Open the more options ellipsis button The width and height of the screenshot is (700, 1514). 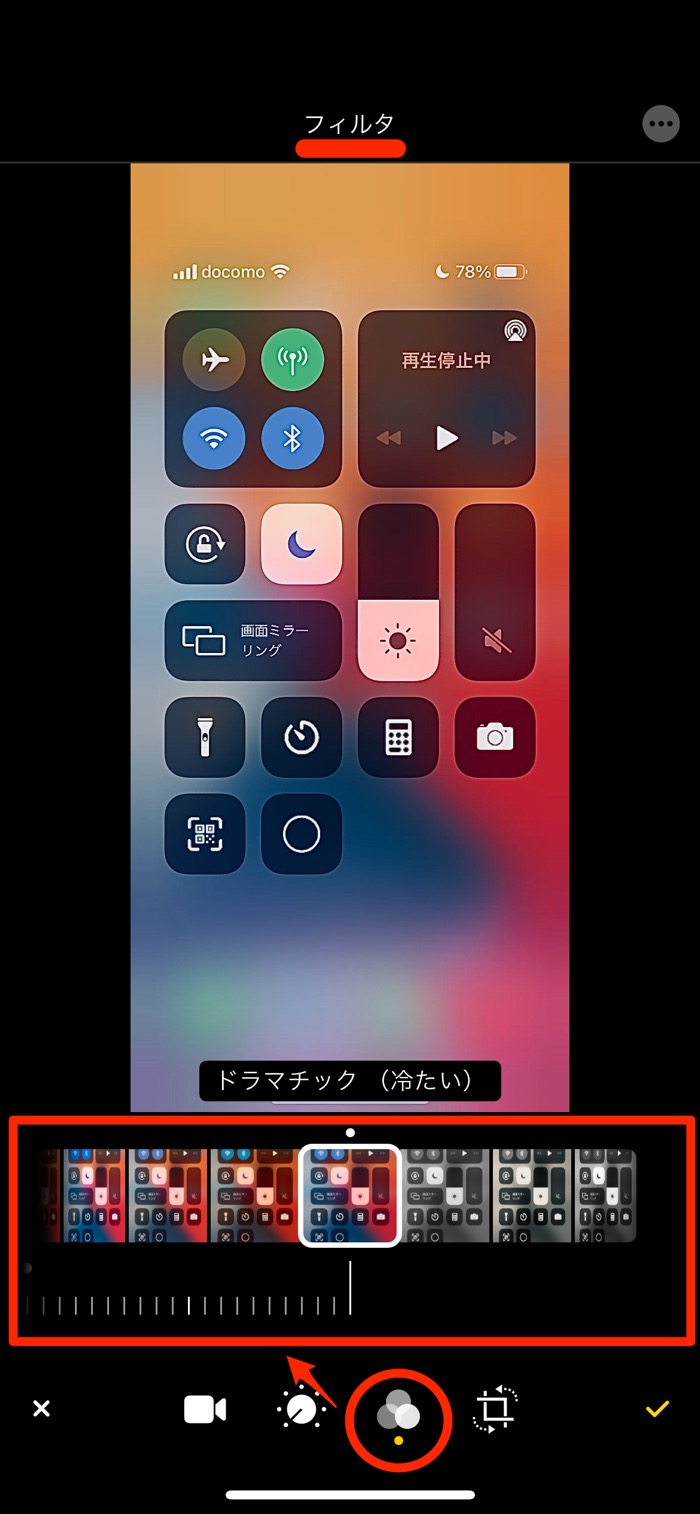click(x=660, y=124)
